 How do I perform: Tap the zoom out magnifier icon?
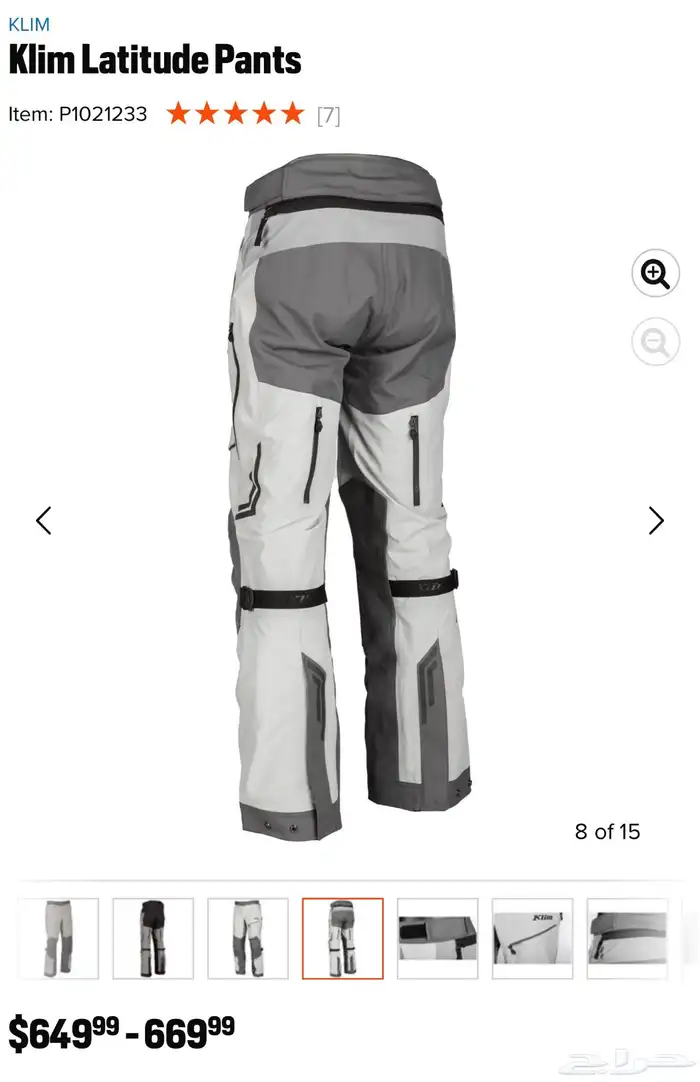click(655, 343)
